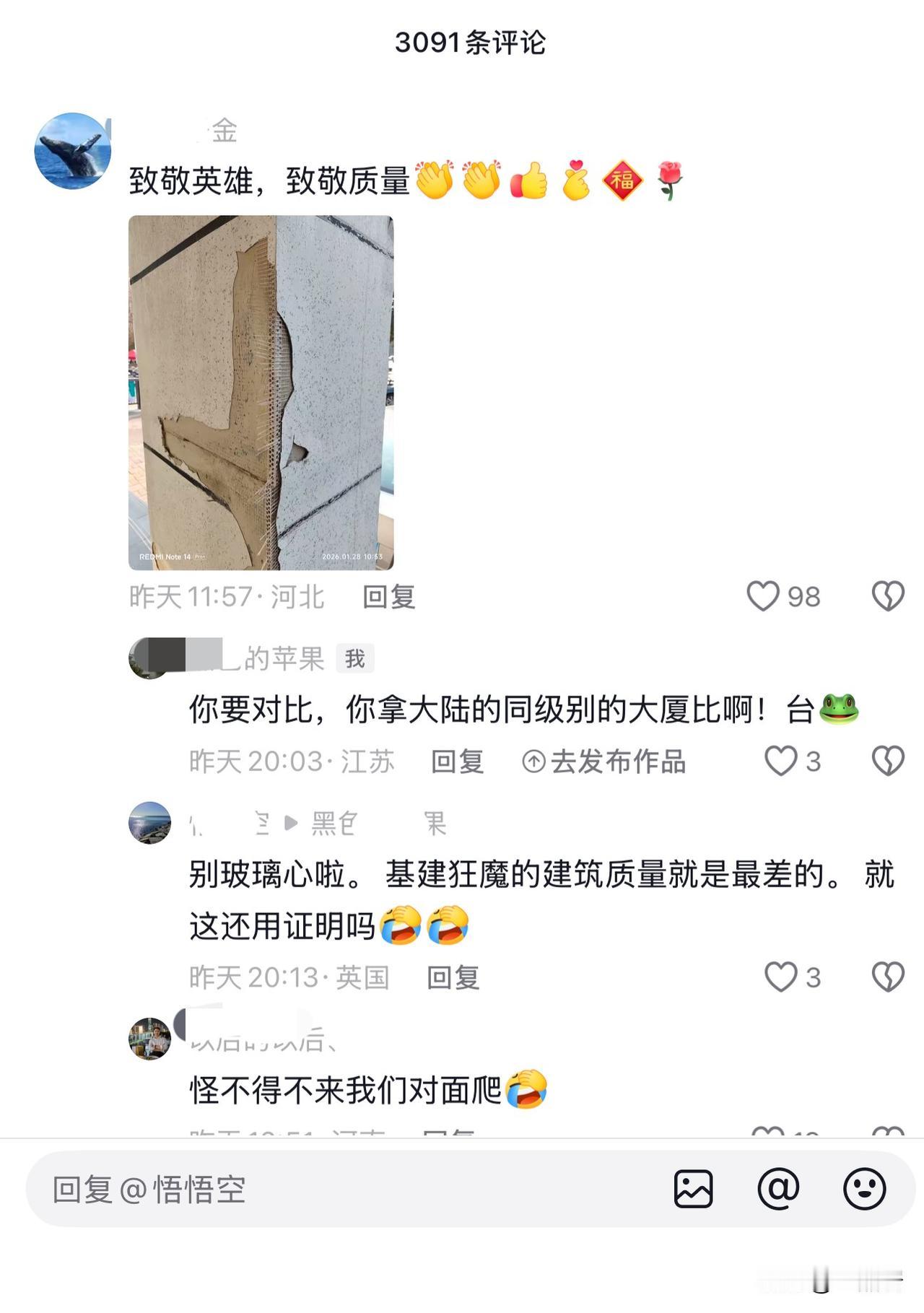Open the wall damage photo thumbnail
Screen dimensions: 924x1313
point(263,391)
